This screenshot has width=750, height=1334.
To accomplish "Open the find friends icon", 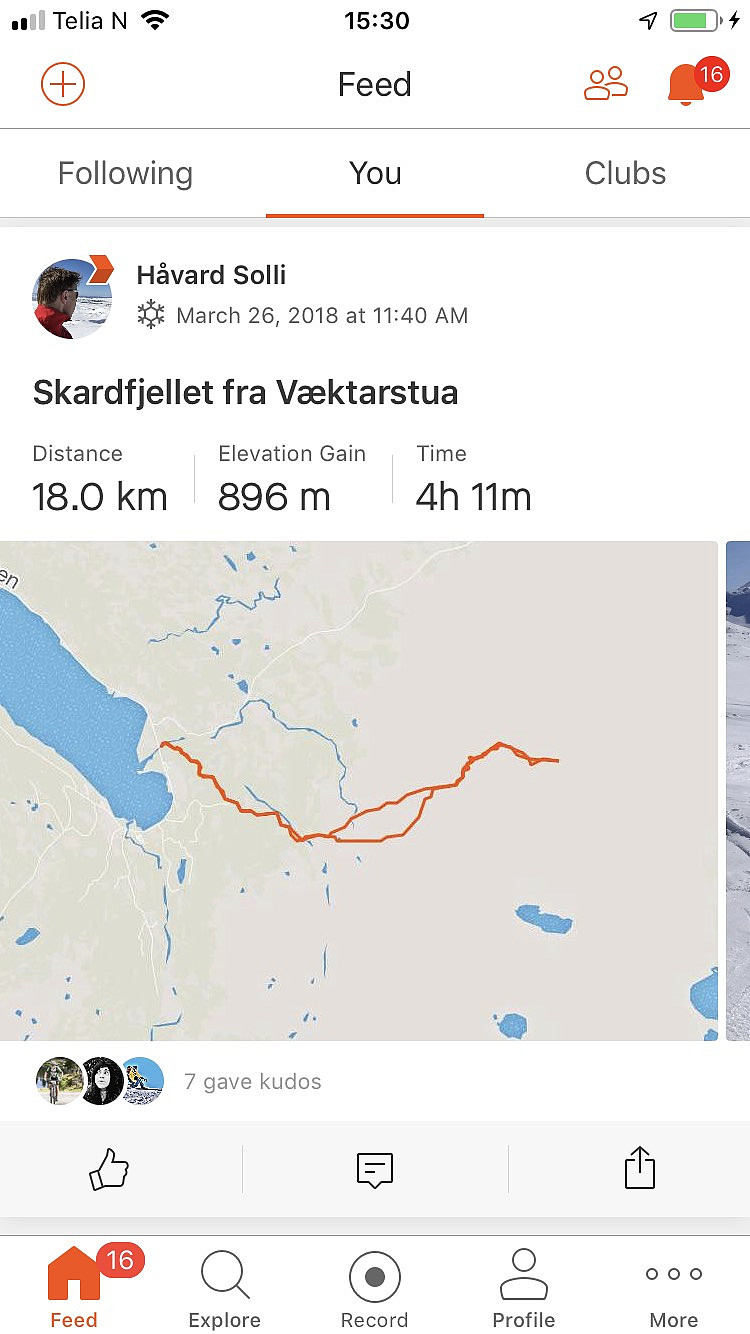I will [606, 84].
